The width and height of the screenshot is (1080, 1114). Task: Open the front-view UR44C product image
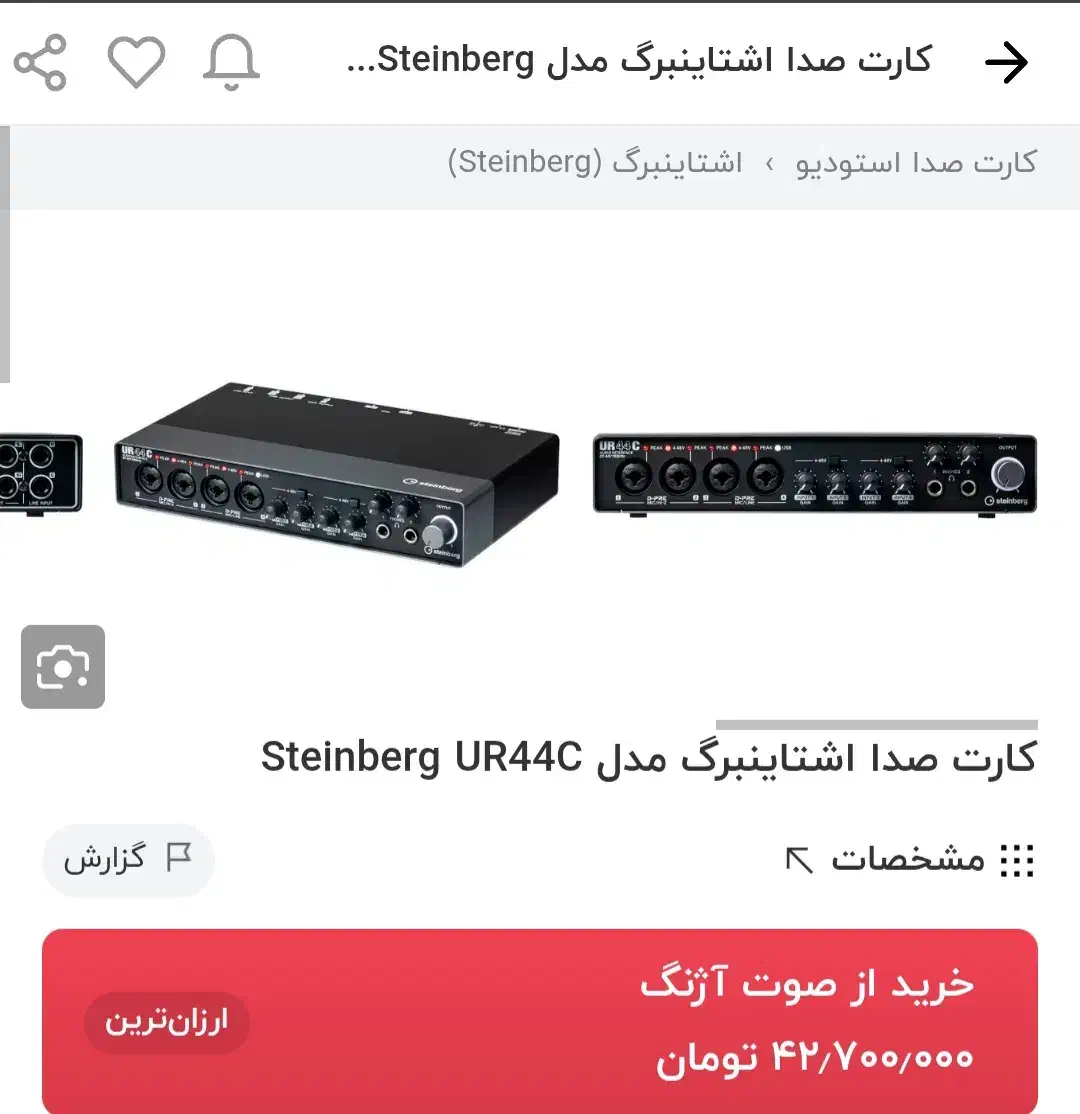click(x=814, y=474)
